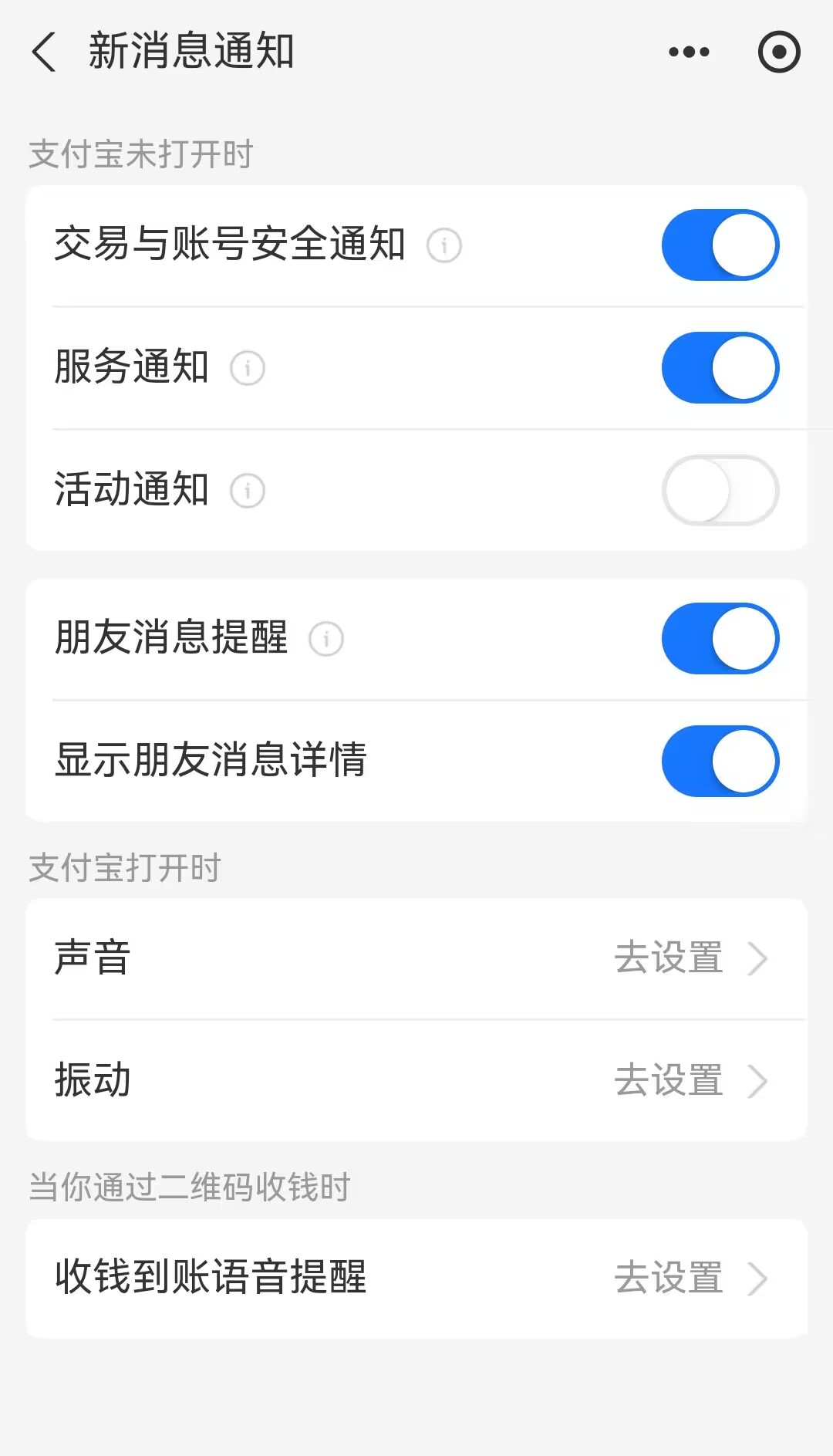
Task: Toggle off 朋友消息提醒
Action: [x=720, y=639]
